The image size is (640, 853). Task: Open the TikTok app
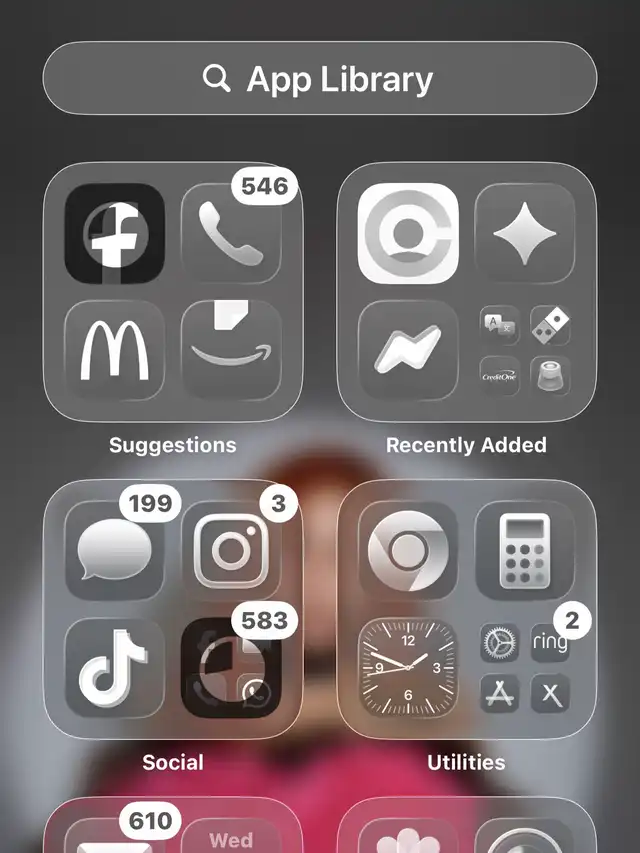(x=115, y=667)
